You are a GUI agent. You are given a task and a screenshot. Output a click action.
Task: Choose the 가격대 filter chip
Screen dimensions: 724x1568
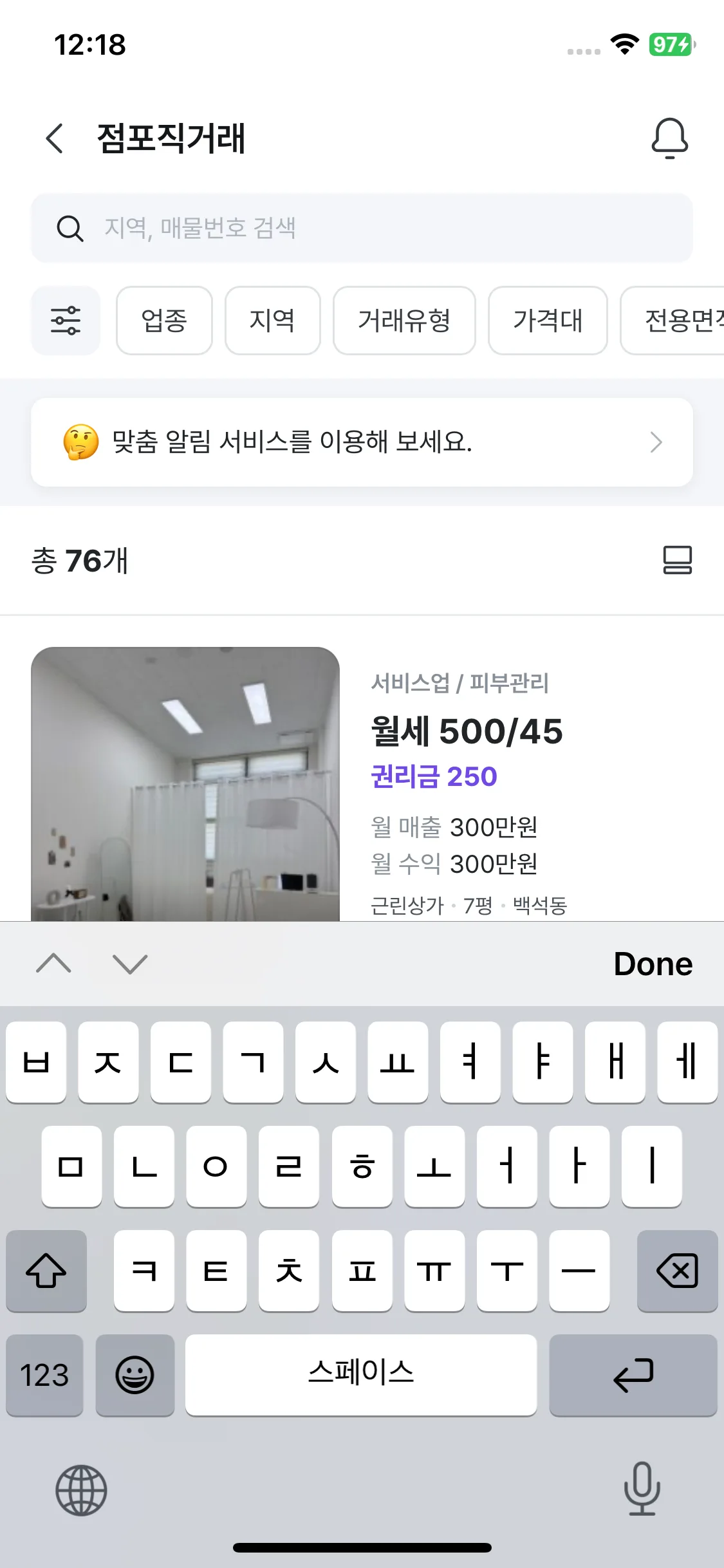pos(548,321)
